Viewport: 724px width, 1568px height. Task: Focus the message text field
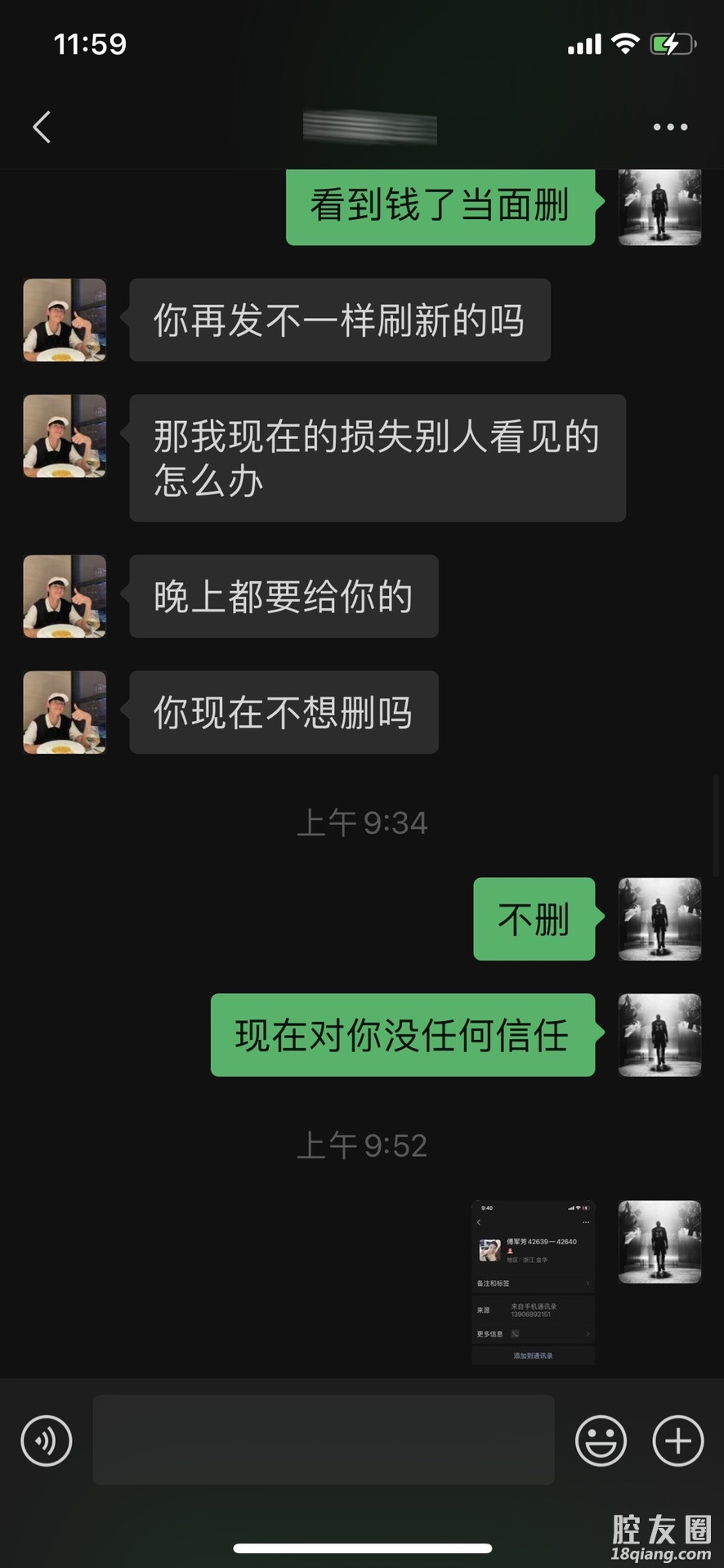pos(323,1440)
